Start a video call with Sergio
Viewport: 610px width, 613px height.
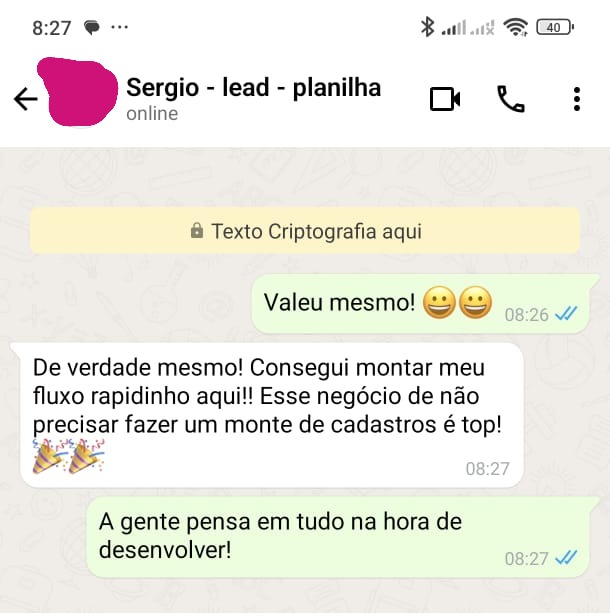[445, 99]
